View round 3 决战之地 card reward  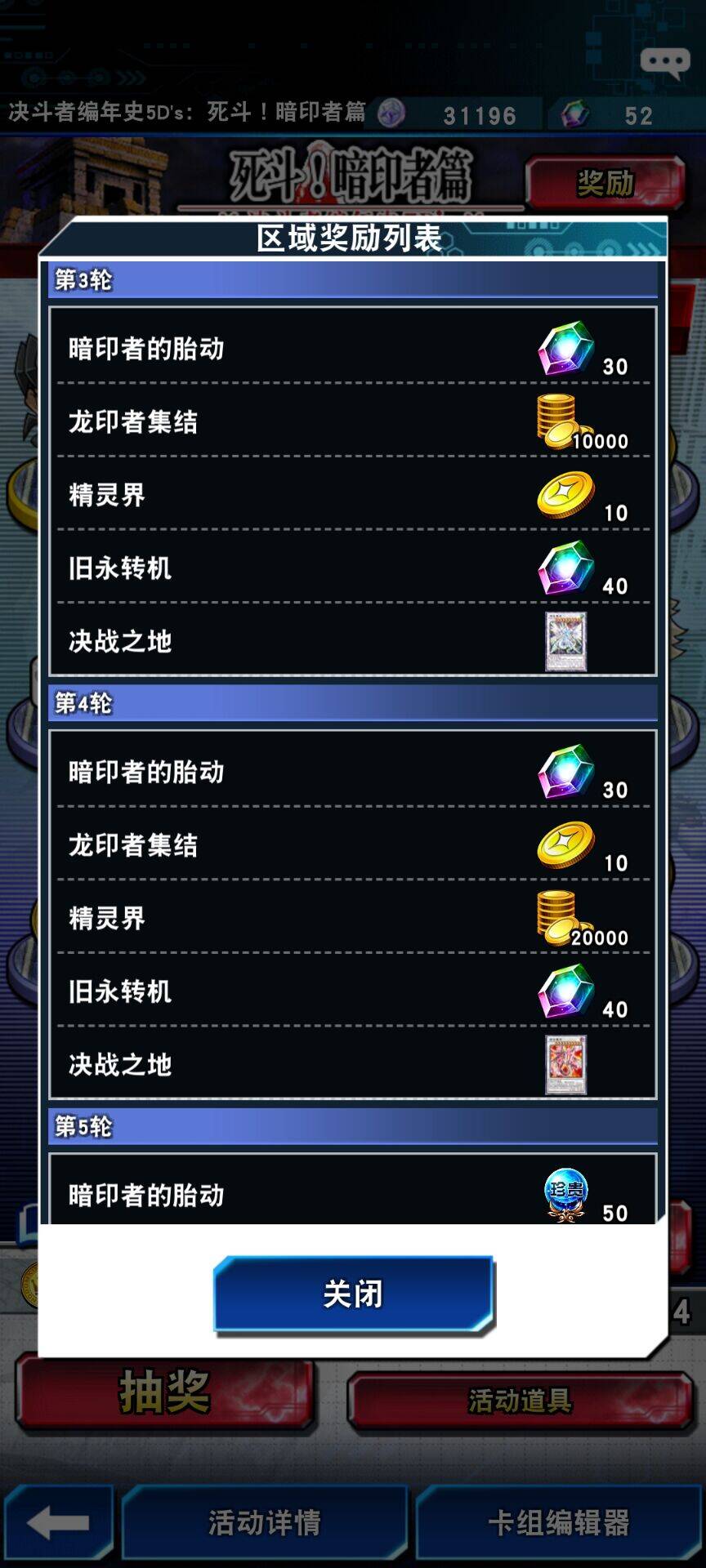pyautogui.click(x=565, y=642)
